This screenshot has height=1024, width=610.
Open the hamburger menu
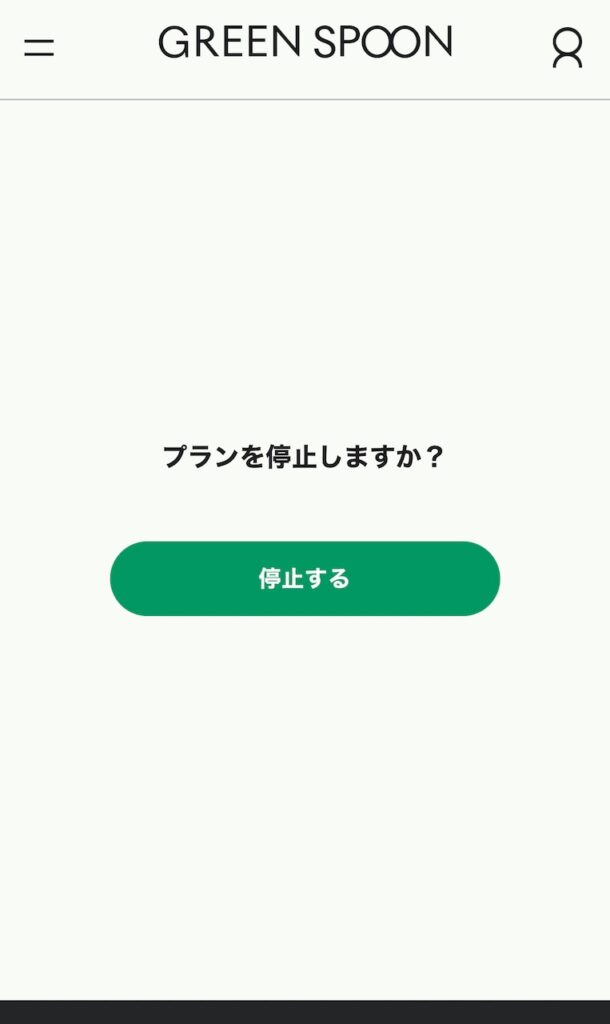39,47
